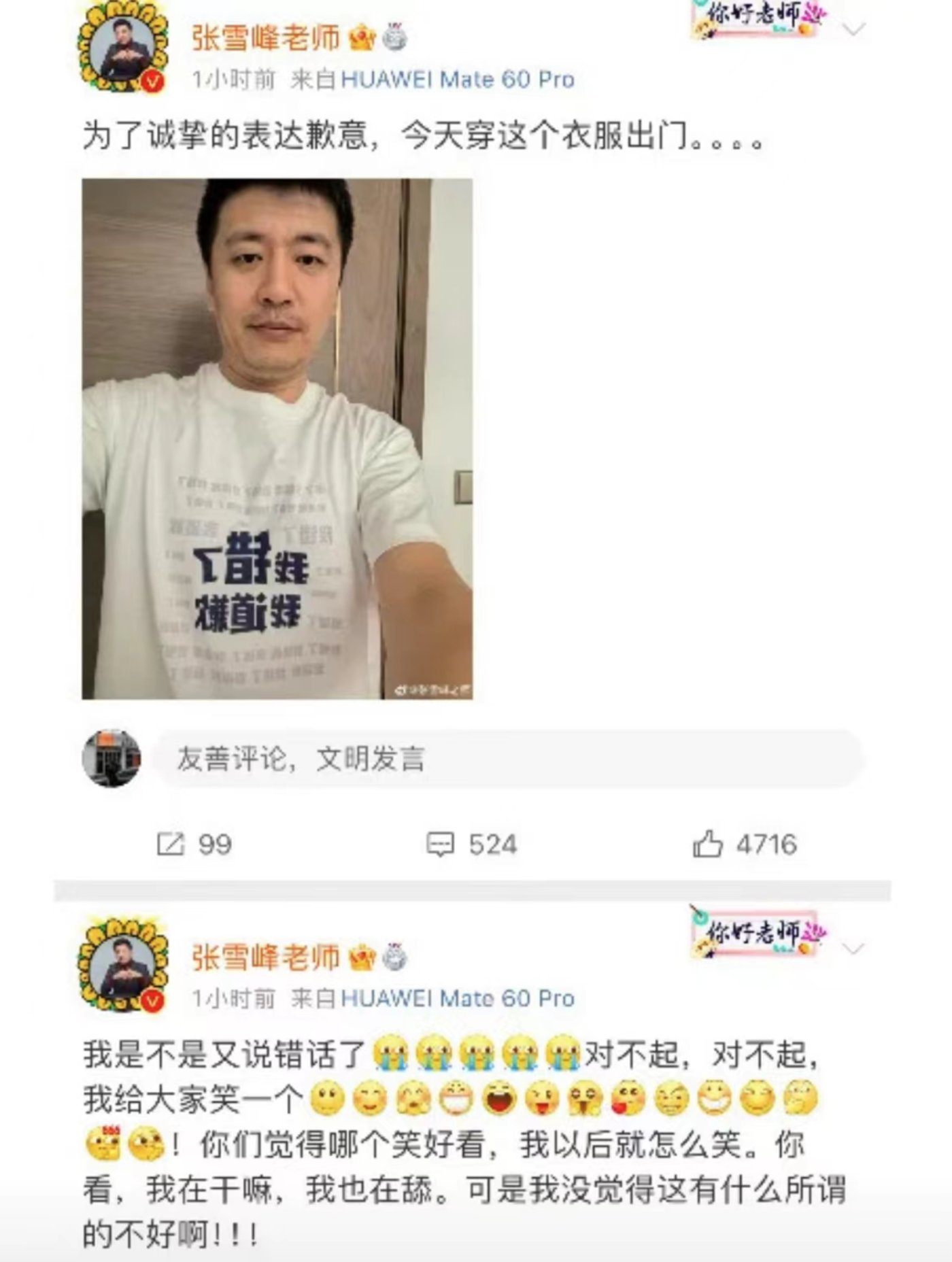Expand the chevron menu on the first post
The image size is (952, 1262).
[x=853, y=29]
